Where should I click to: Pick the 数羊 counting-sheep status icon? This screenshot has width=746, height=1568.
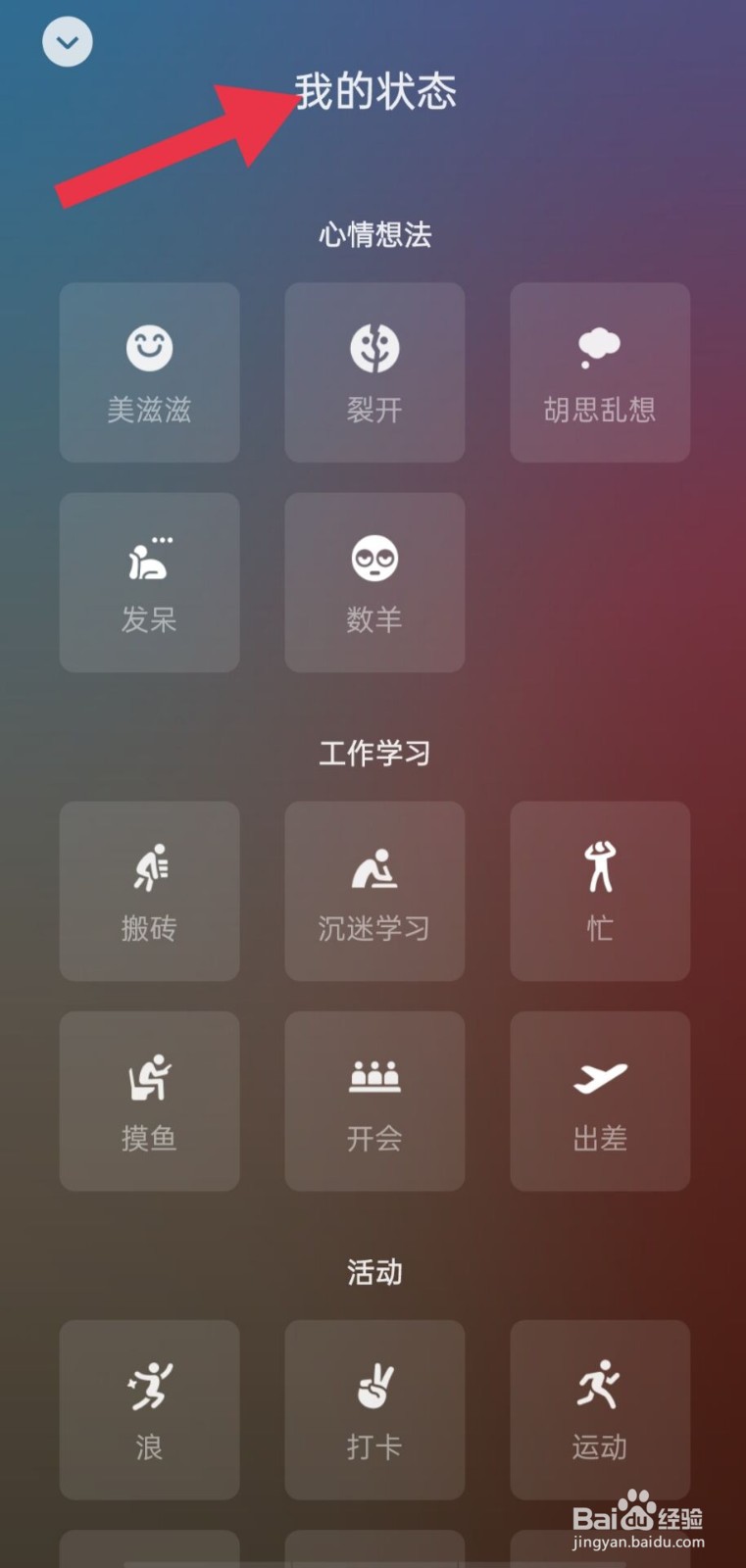(373, 583)
